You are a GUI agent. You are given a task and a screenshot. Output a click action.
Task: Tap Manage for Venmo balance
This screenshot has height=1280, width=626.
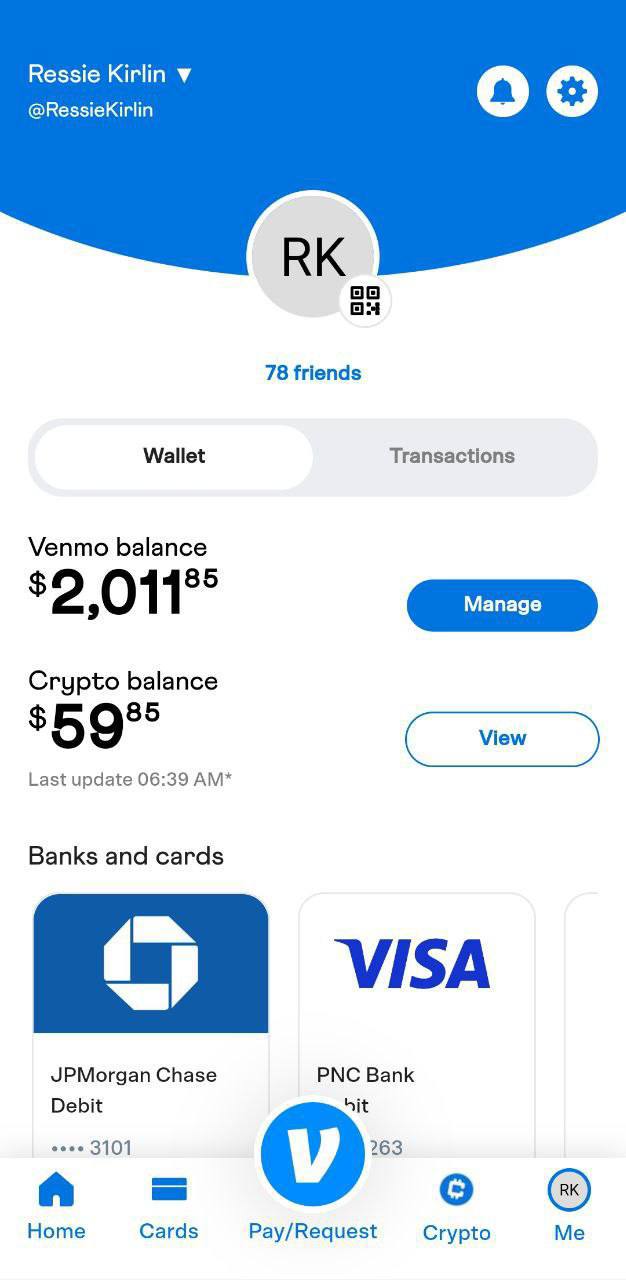click(x=502, y=605)
